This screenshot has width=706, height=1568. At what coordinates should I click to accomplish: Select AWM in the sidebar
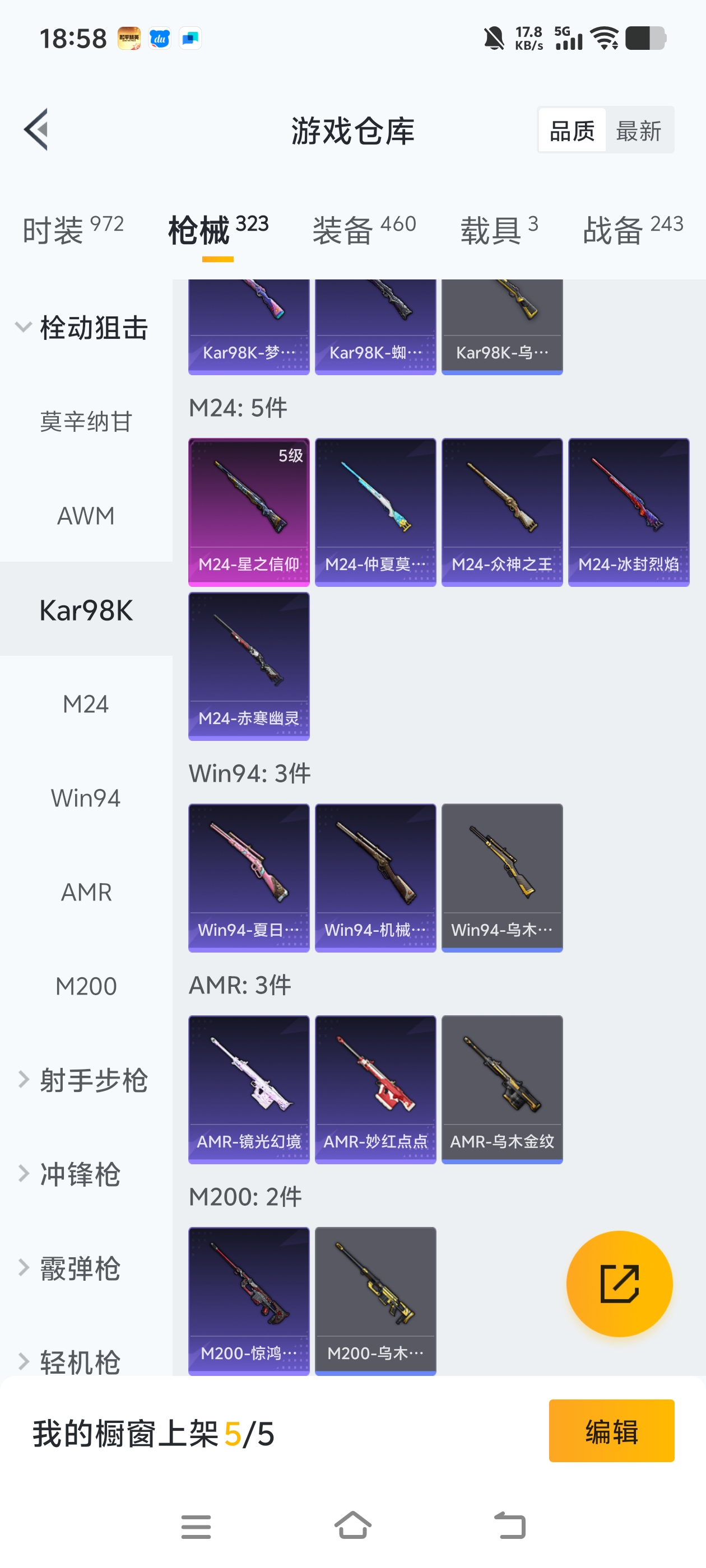pyautogui.click(x=86, y=516)
